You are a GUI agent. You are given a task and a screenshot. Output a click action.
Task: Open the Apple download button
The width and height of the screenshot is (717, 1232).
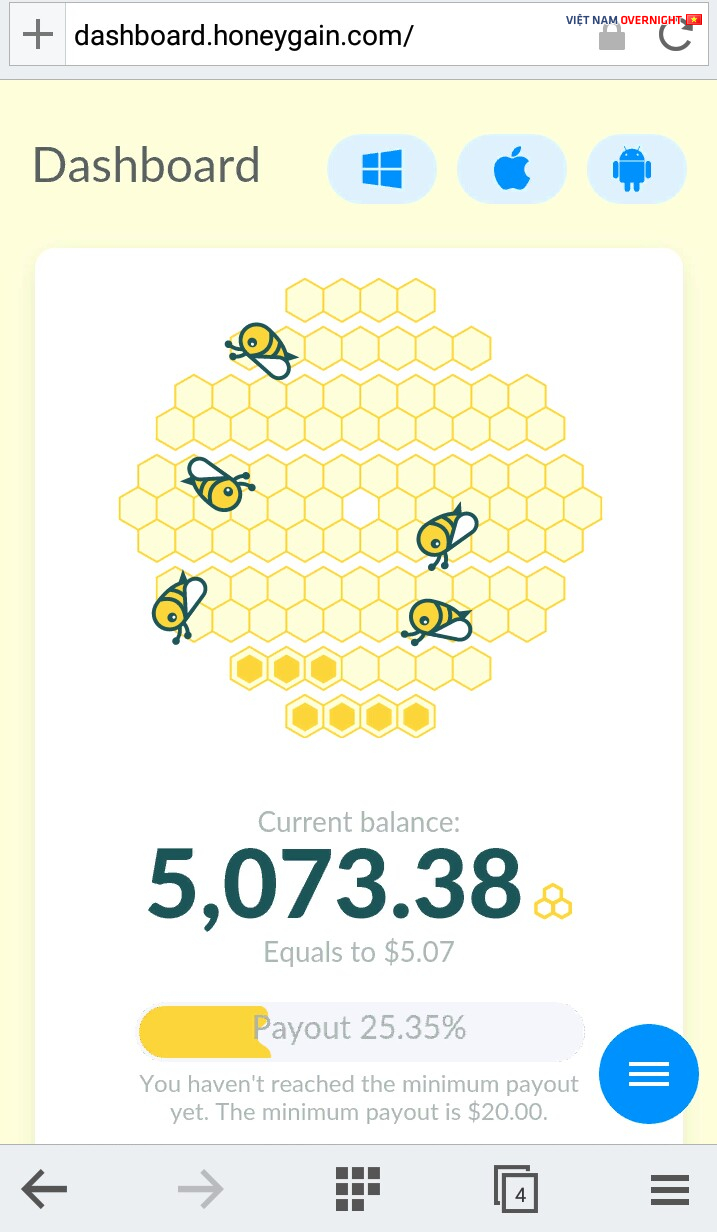click(511, 169)
